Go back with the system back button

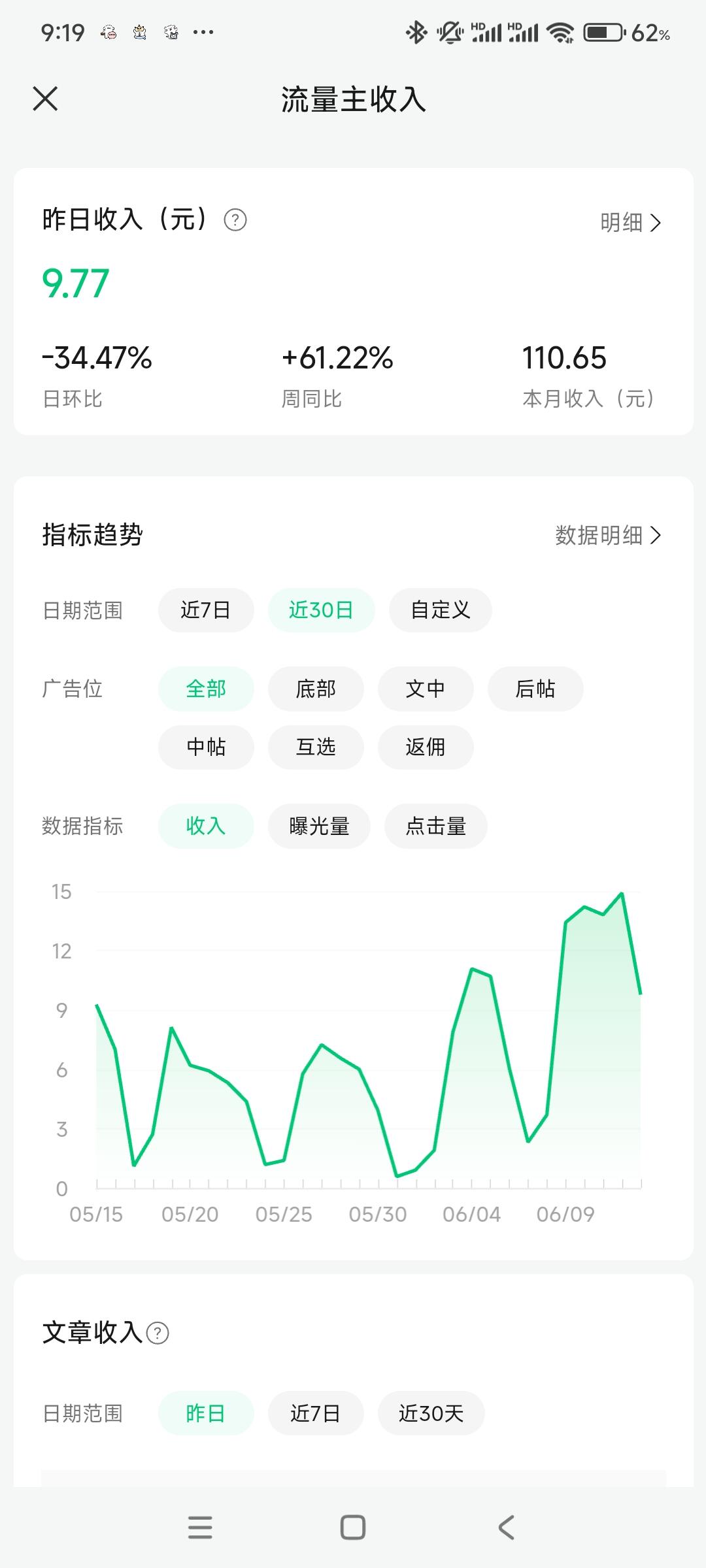[x=506, y=1527]
